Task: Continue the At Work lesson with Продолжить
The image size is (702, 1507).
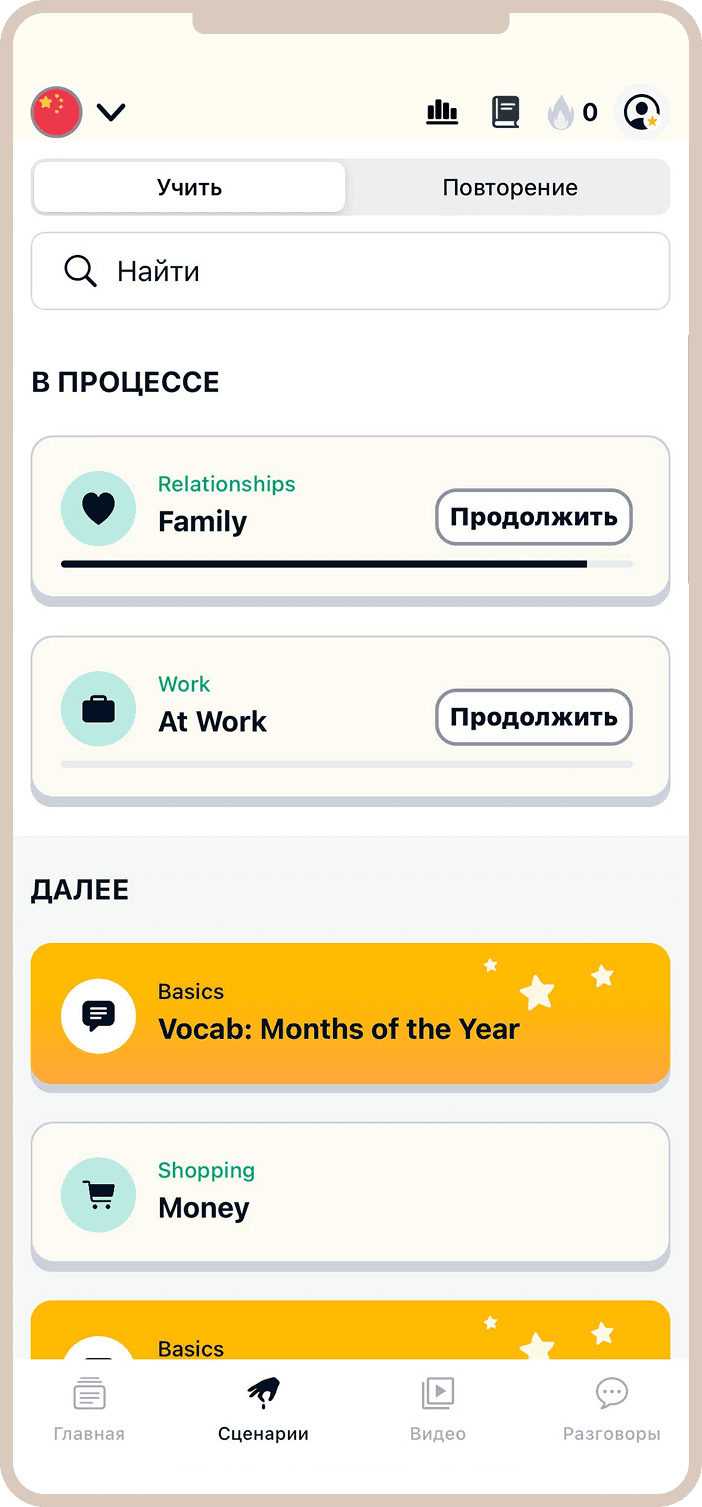Action: point(533,717)
